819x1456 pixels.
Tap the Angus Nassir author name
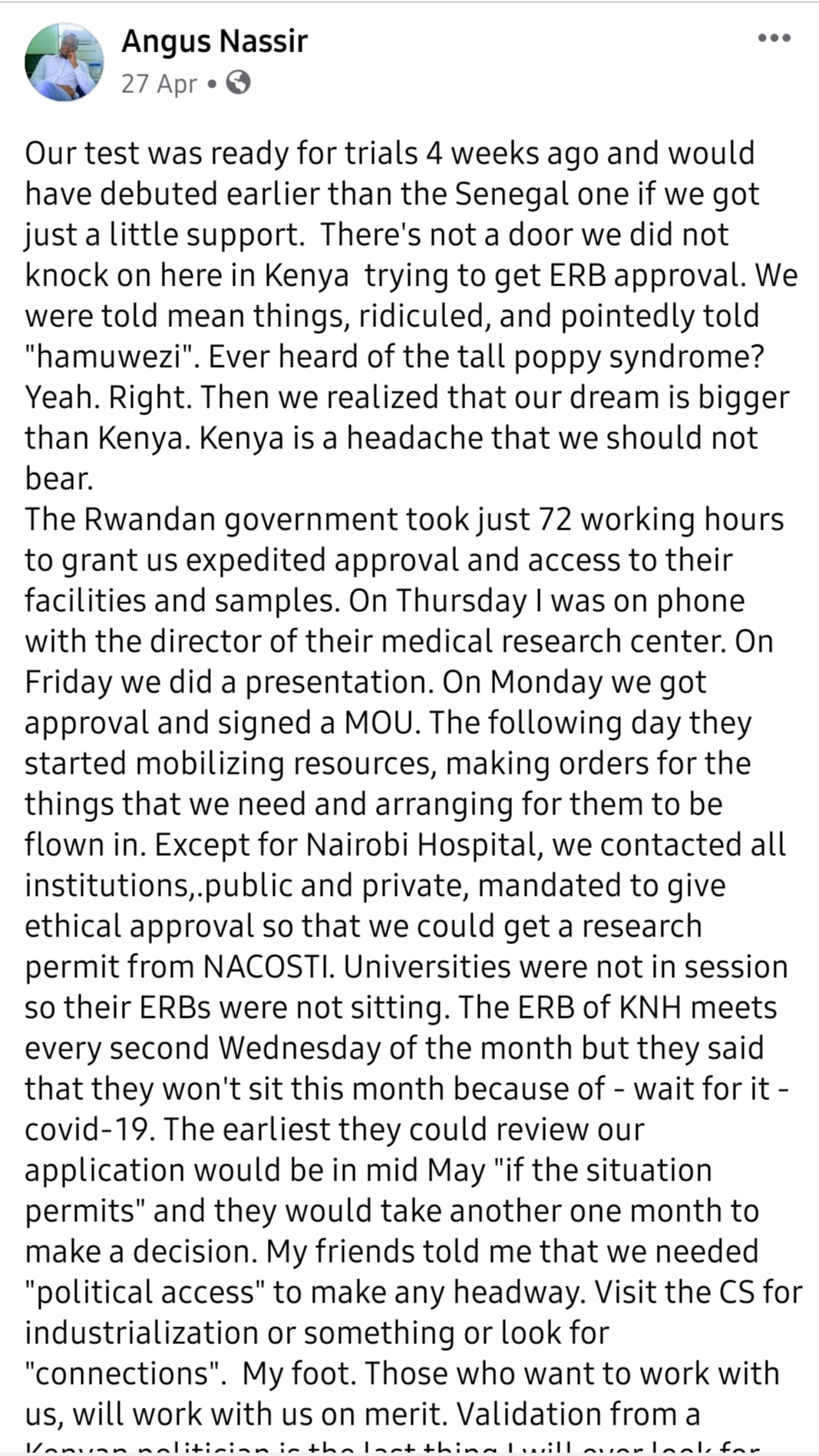click(214, 41)
